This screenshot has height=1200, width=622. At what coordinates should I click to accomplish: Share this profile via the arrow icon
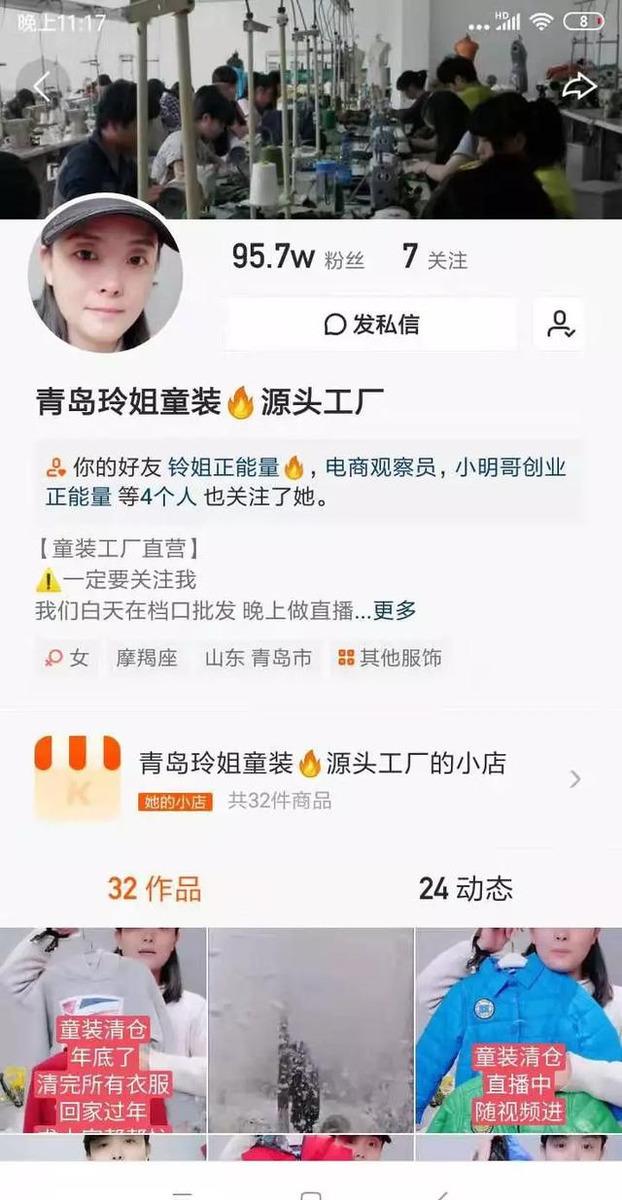point(578,87)
